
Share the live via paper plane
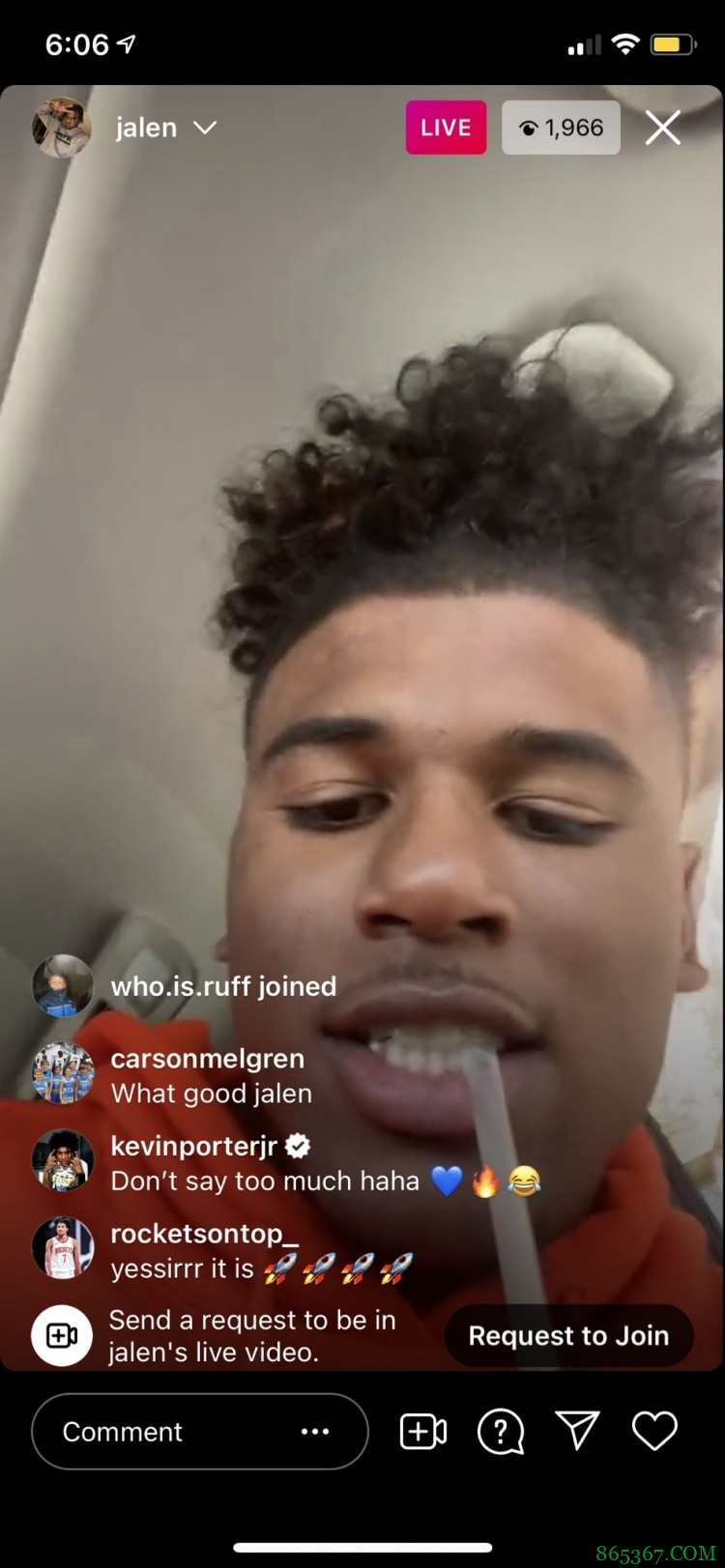(x=578, y=1431)
